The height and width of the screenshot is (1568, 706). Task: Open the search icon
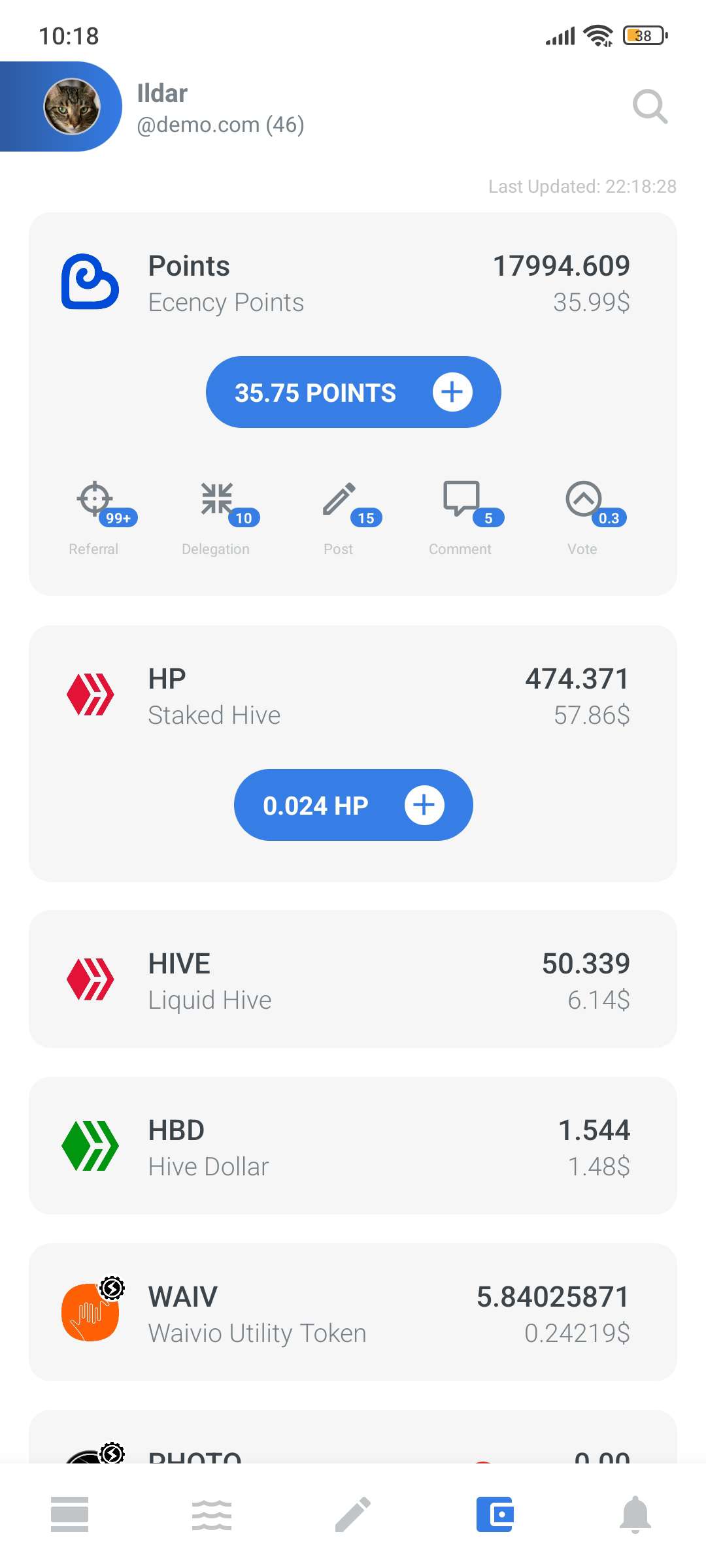pos(650,106)
